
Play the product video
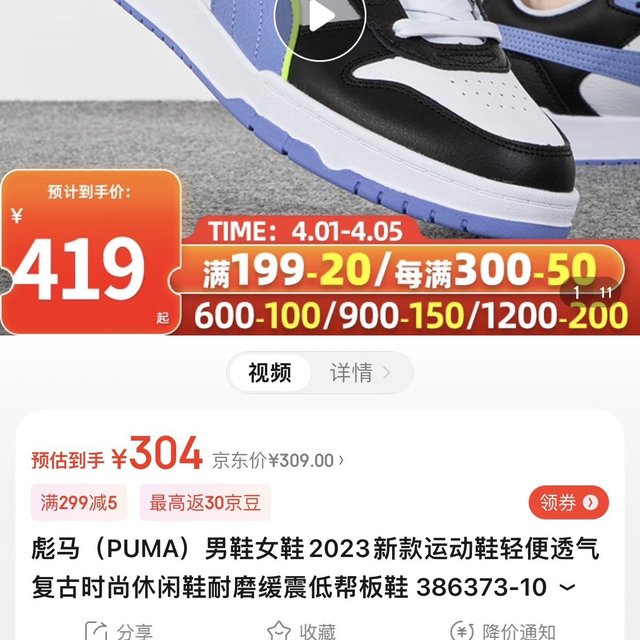pos(320,17)
